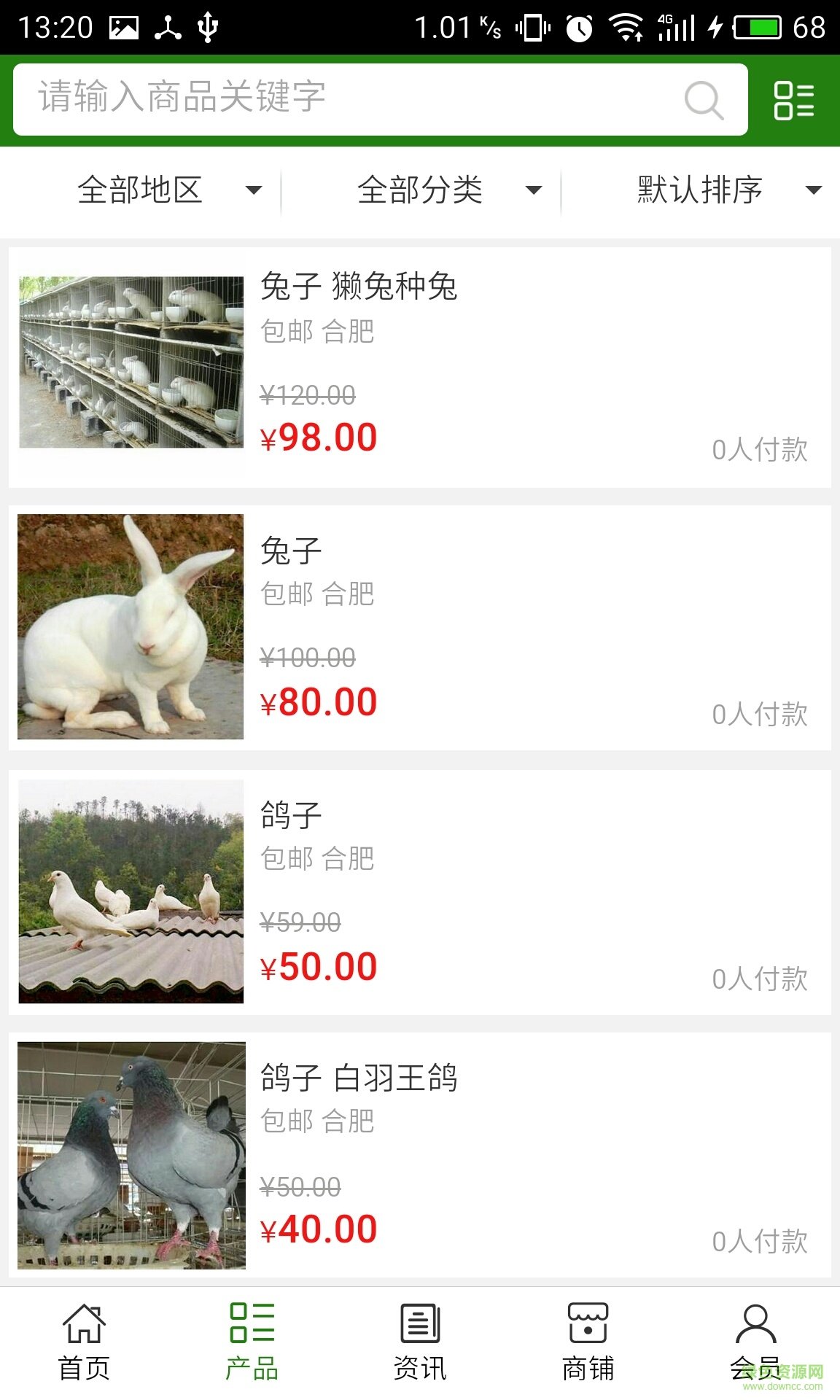The width and height of the screenshot is (840, 1400).
Task: Expand the 全部地区 region dropdown
Action: [168, 191]
